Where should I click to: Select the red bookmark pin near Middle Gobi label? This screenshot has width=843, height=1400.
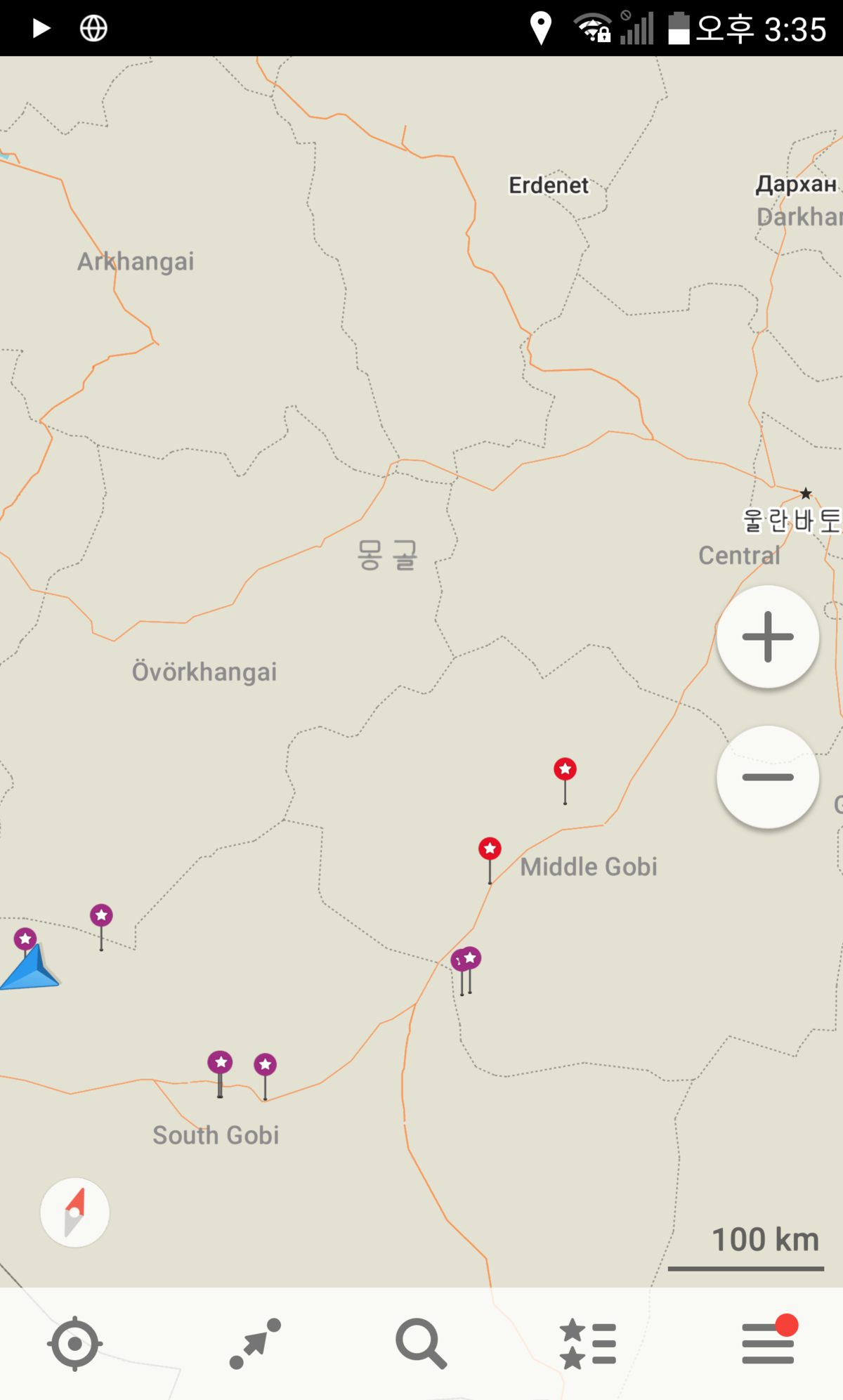pyautogui.click(x=490, y=860)
